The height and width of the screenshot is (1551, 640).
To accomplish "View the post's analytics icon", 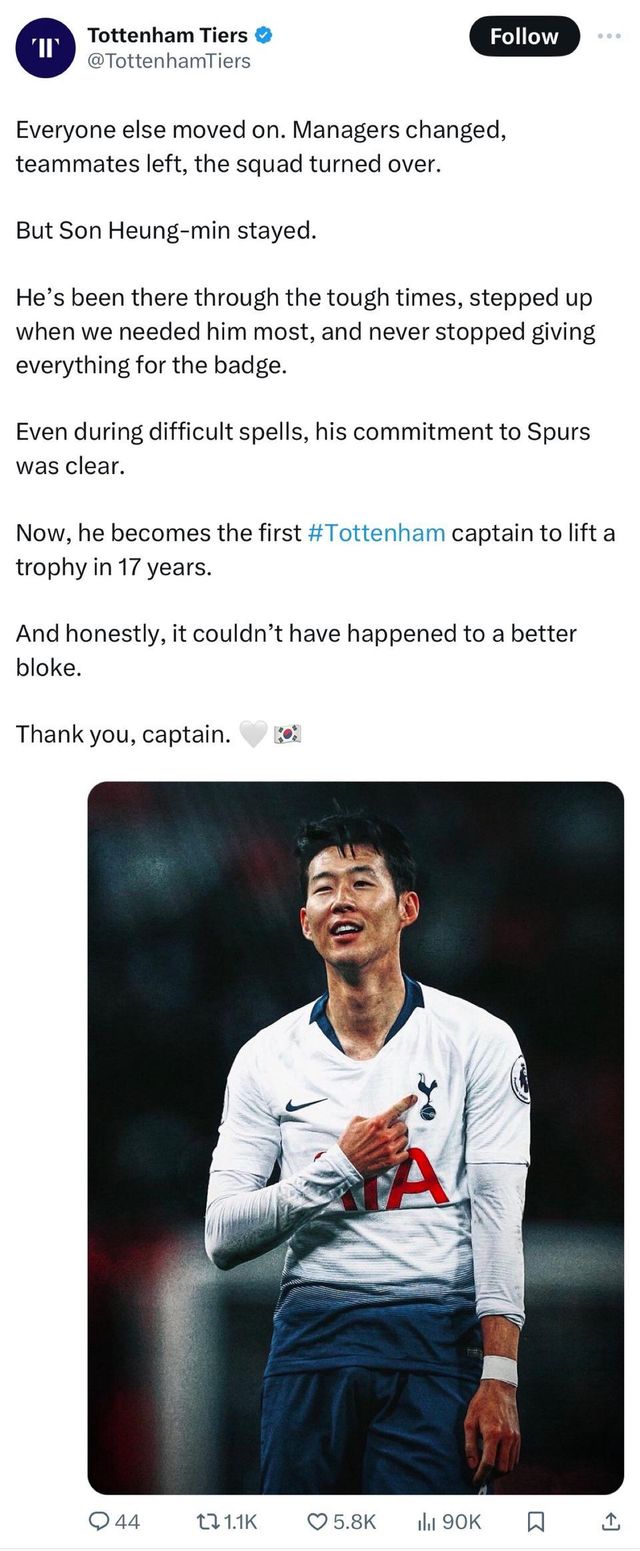I will pyautogui.click(x=425, y=1521).
